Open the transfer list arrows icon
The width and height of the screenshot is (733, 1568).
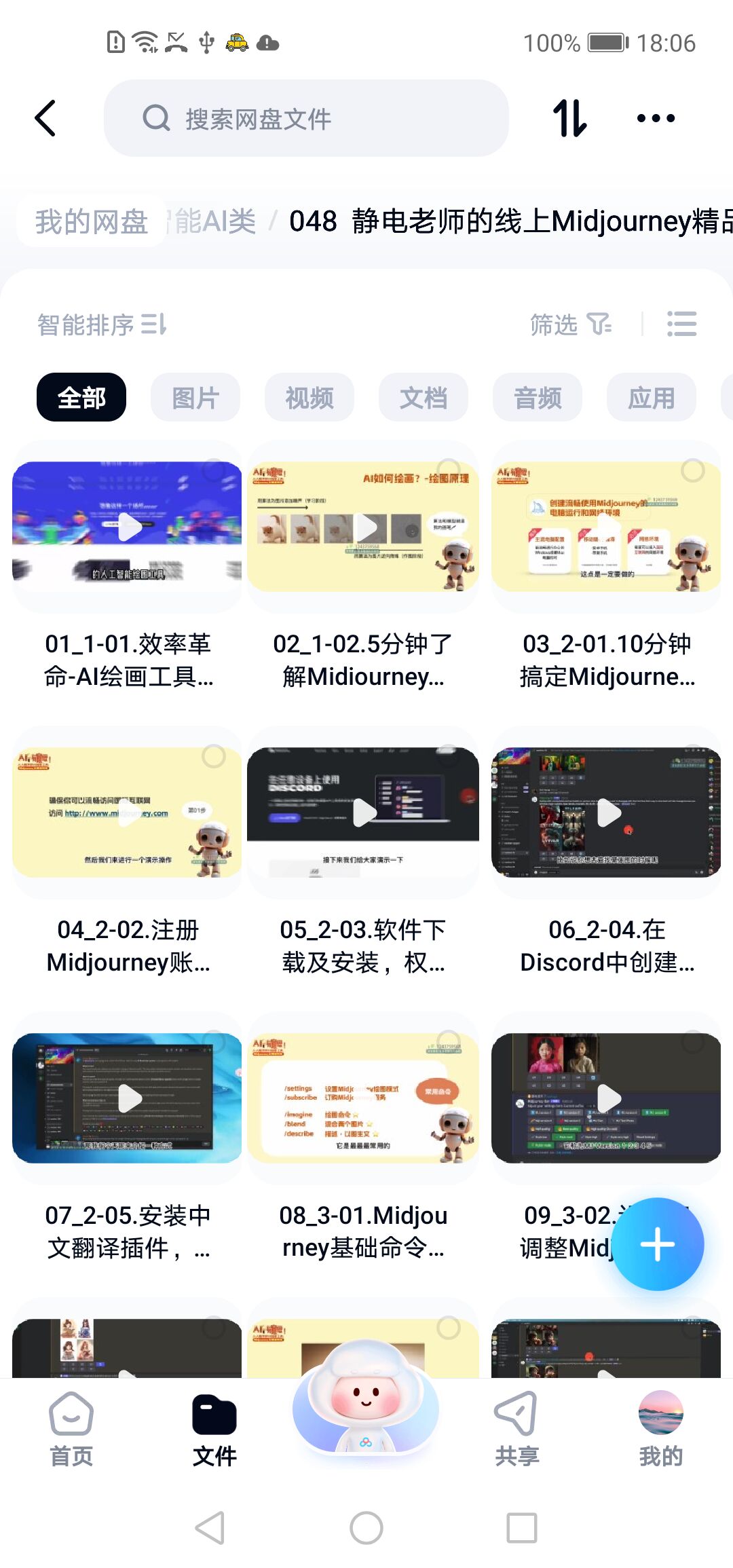point(569,118)
